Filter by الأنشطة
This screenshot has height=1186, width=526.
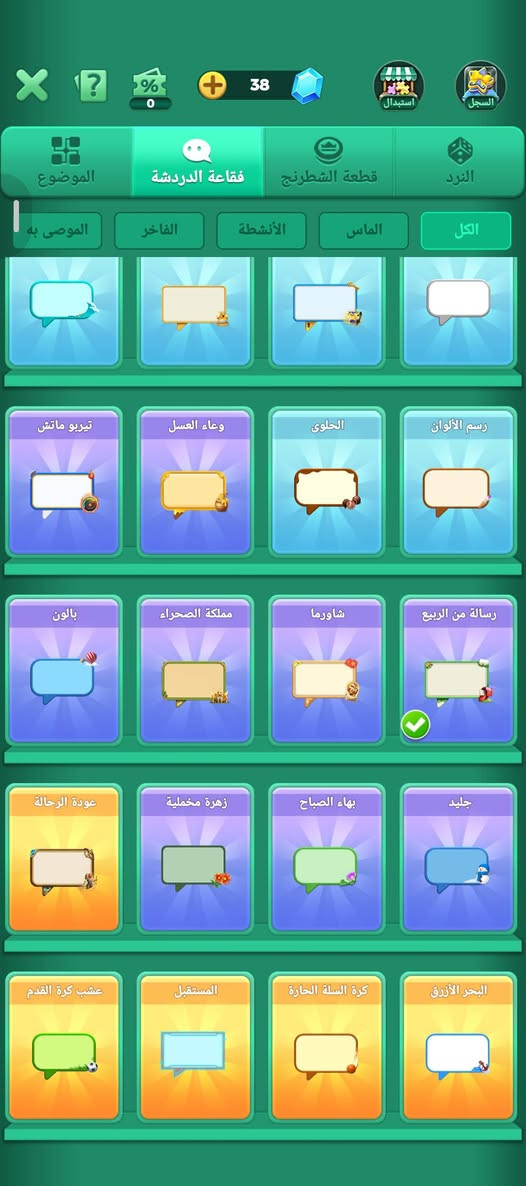pos(261,231)
